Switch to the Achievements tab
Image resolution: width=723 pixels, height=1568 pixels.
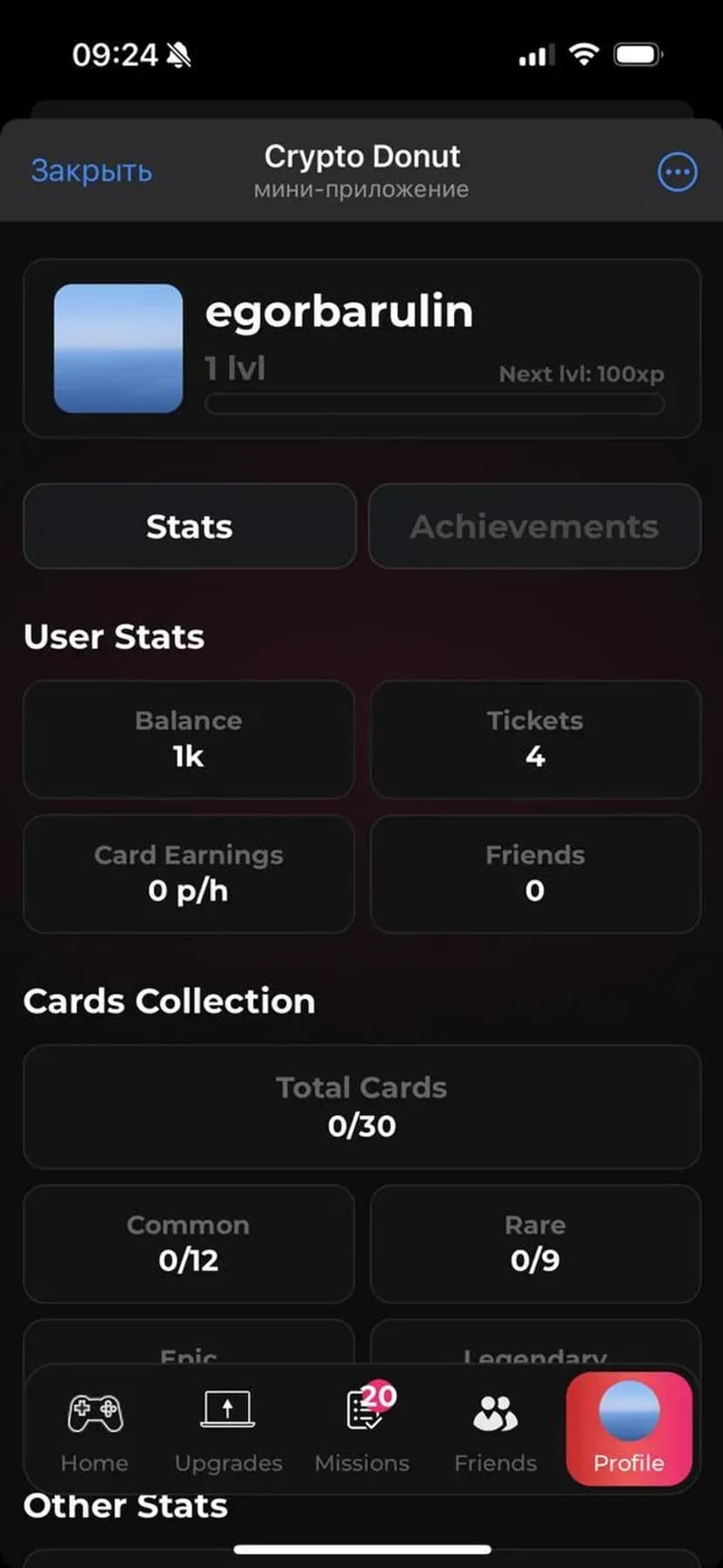534,526
